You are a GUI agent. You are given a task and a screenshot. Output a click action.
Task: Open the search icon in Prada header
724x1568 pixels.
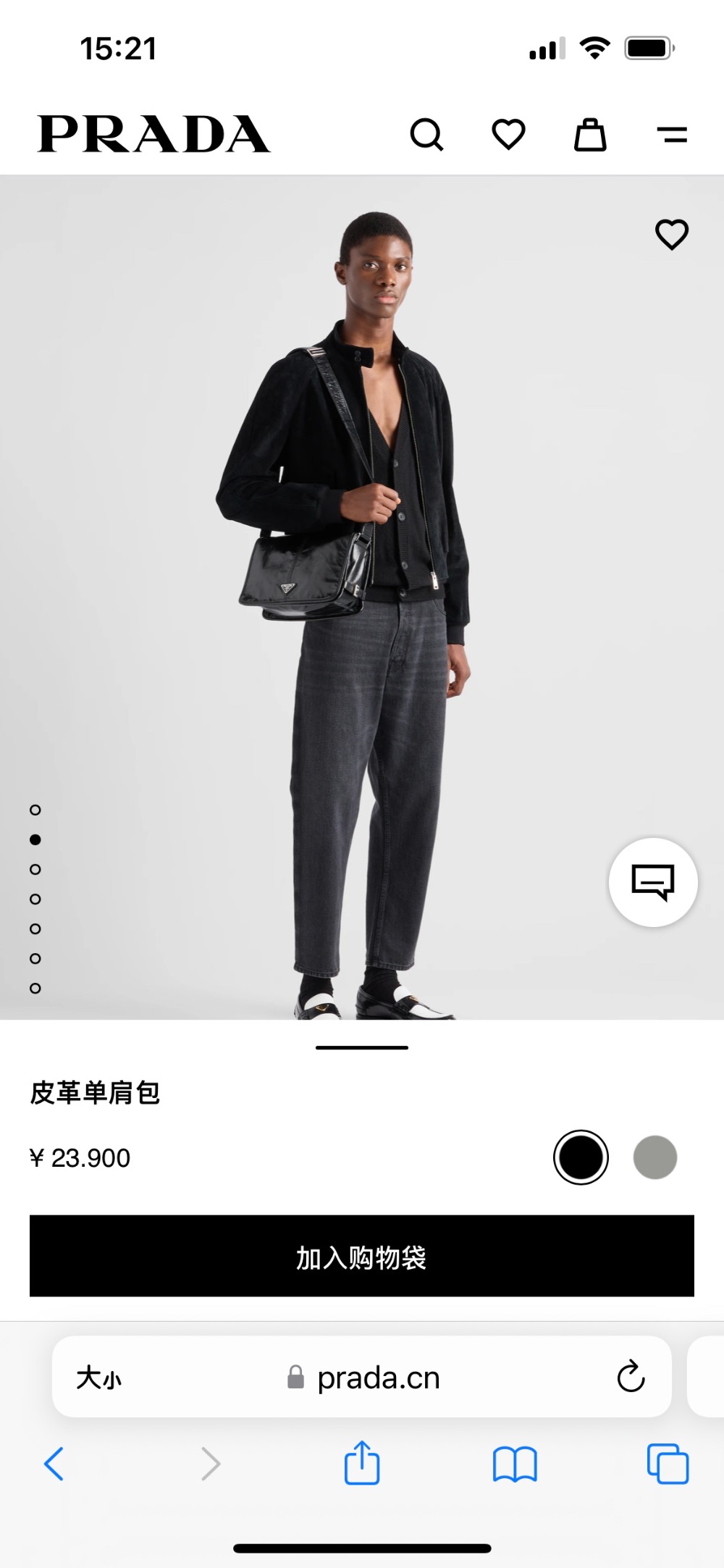(426, 135)
